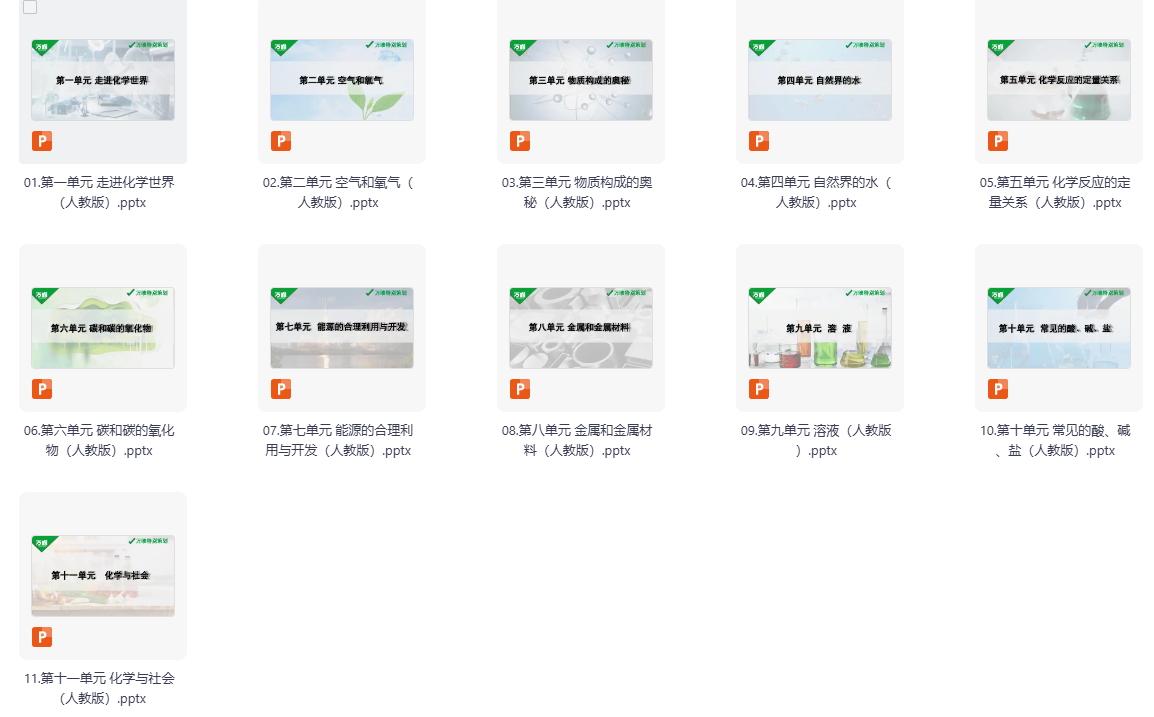Image resolution: width=1154 pixels, height=717 pixels.
Task: Open 02.第二单元 空气和氧气 presentation
Action: 342,81
